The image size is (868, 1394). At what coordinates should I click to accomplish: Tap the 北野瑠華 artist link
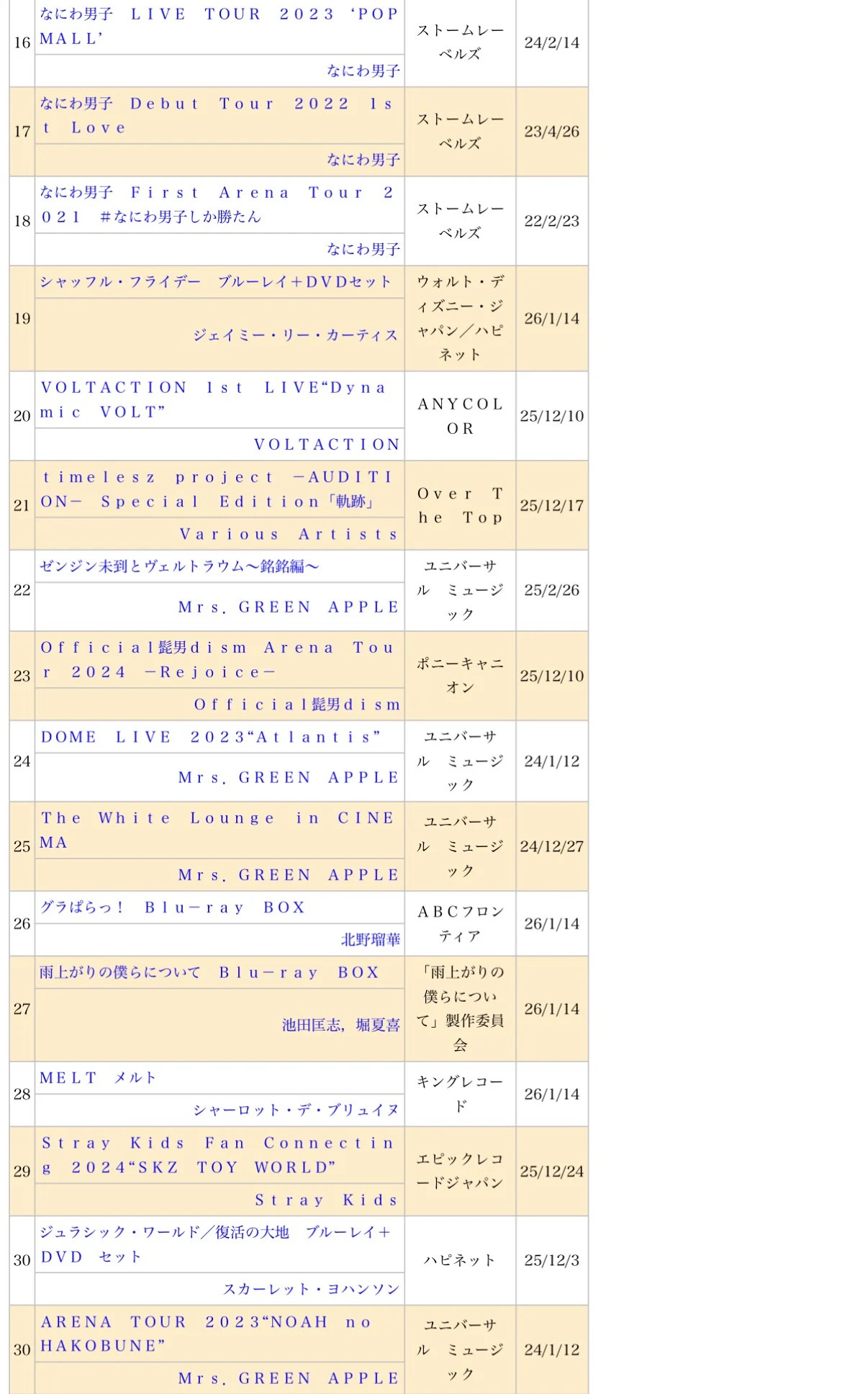coord(371,940)
